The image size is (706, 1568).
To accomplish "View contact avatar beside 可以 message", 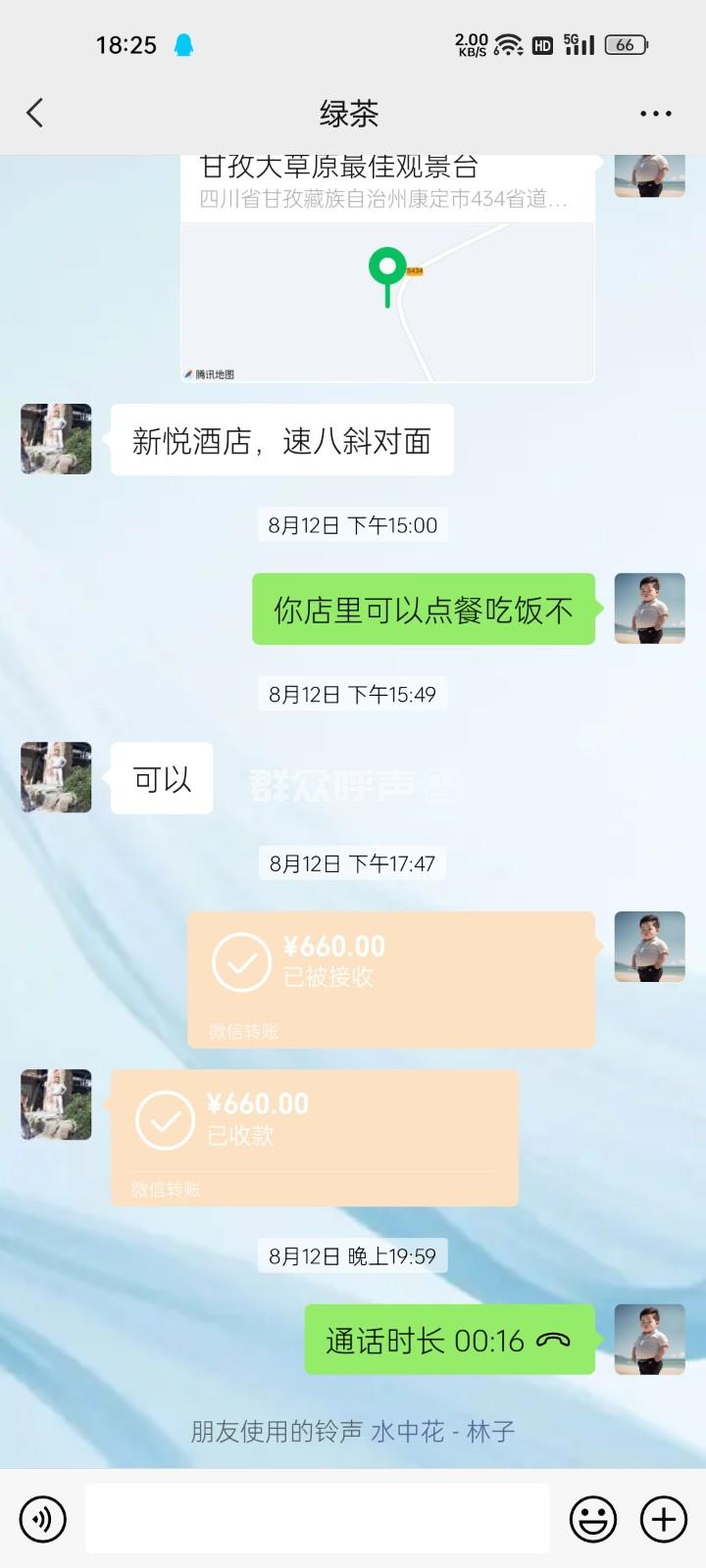I will coord(57,777).
